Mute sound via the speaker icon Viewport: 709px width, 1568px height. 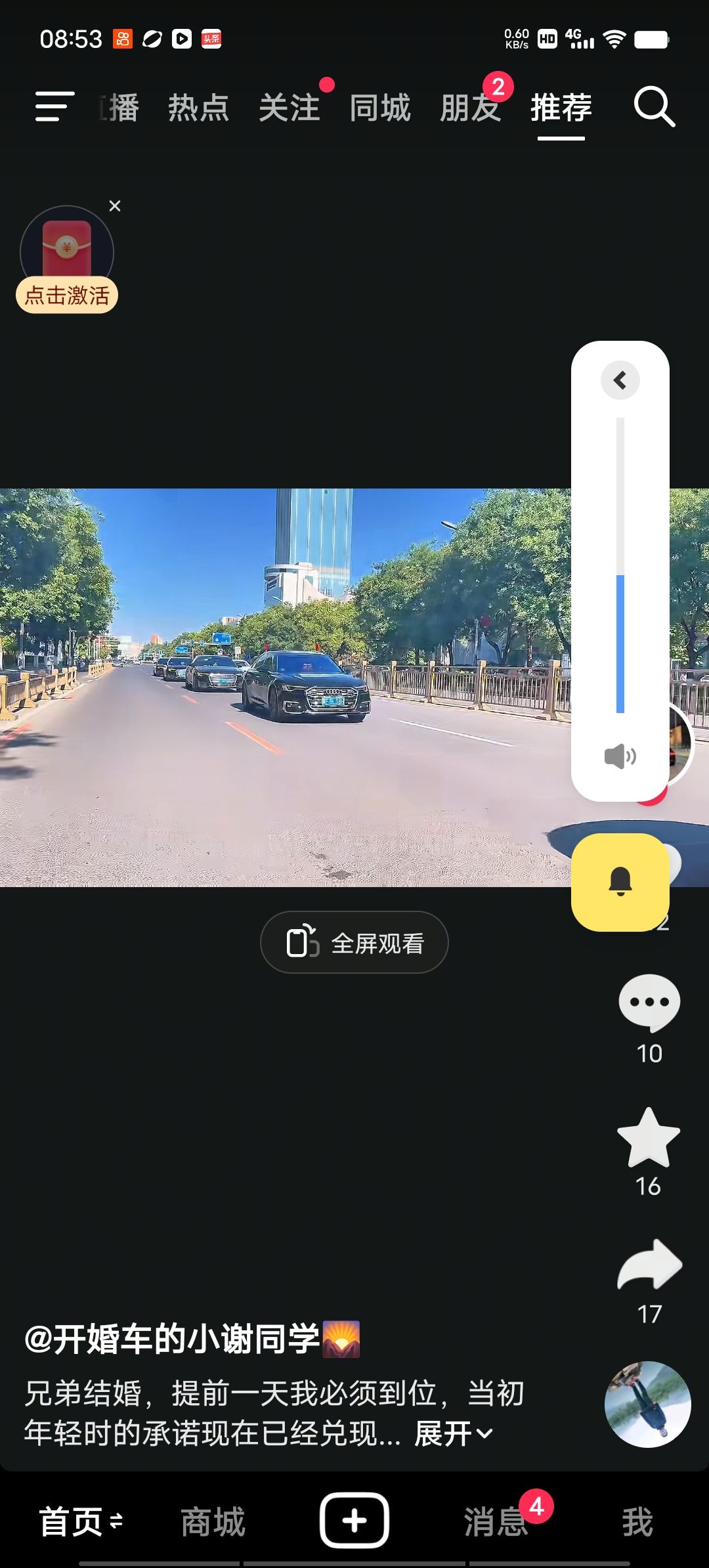[x=620, y=756]
